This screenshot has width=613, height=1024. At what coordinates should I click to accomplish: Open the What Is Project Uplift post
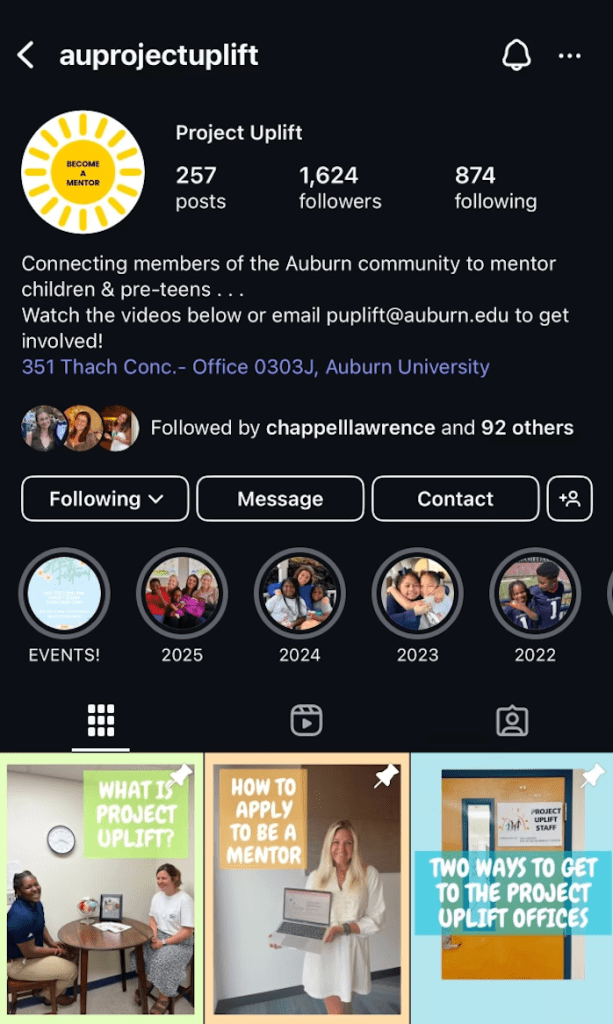click(101, 888)
